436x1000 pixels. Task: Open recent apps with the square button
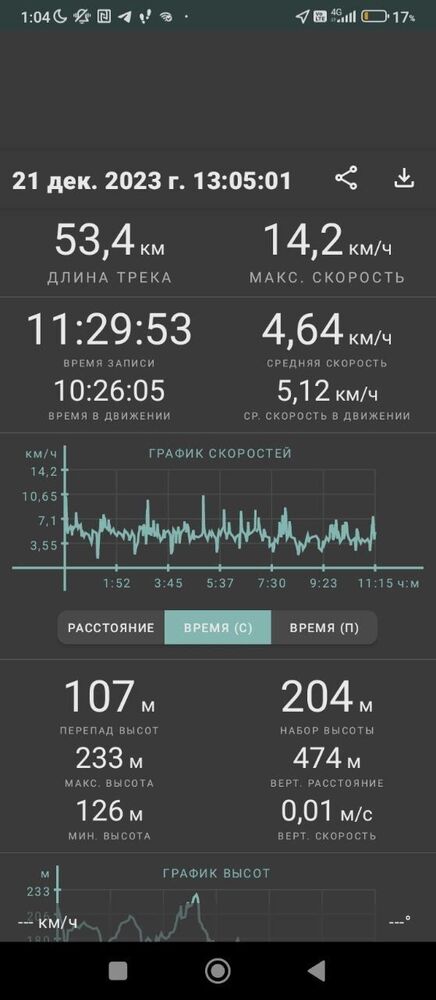(x=118, y=971)
